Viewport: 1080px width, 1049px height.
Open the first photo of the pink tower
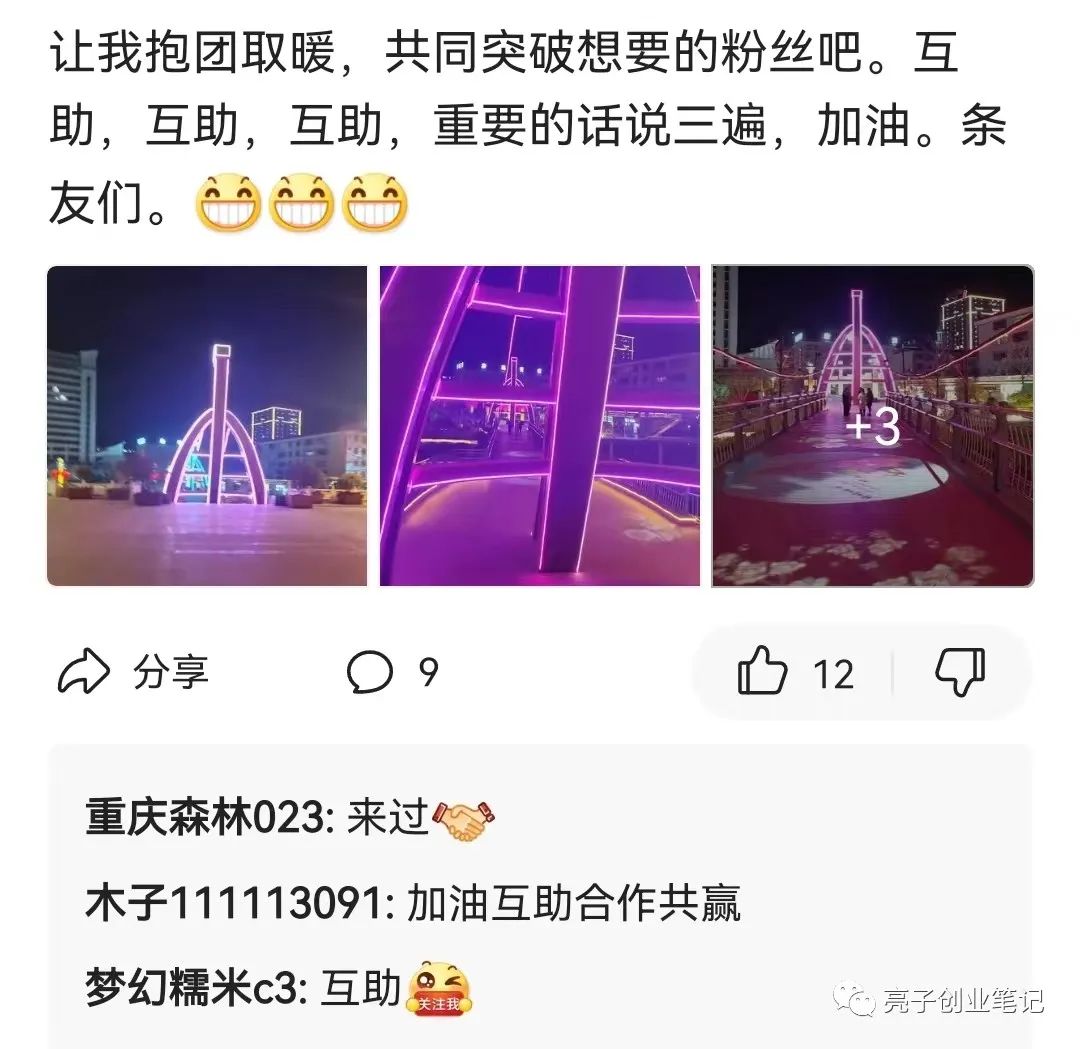click(207, 426)
